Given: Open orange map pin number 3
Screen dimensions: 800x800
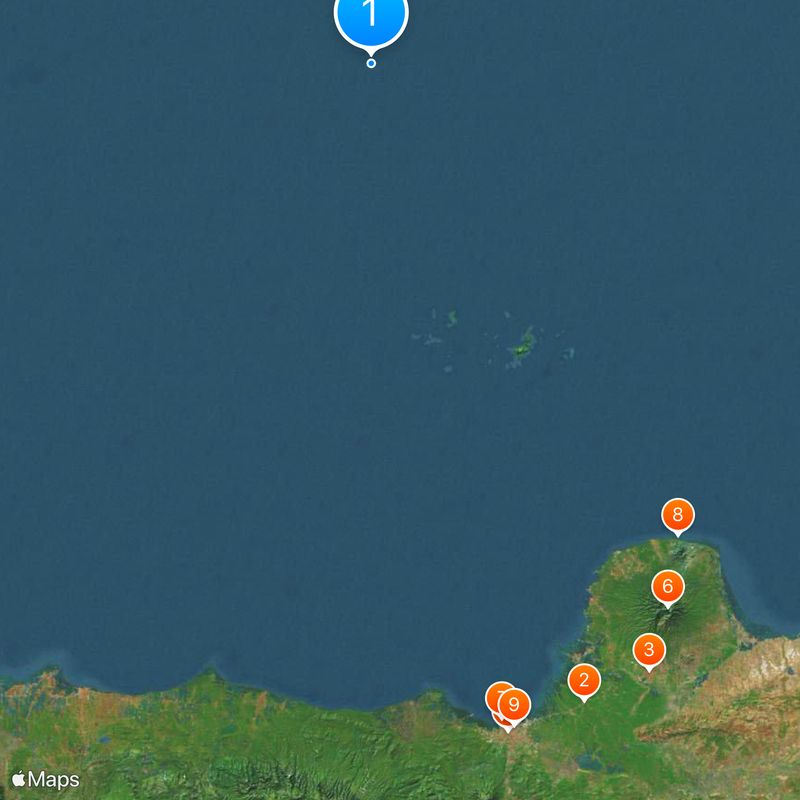Looking at the screenshot, I should (649, 651).
